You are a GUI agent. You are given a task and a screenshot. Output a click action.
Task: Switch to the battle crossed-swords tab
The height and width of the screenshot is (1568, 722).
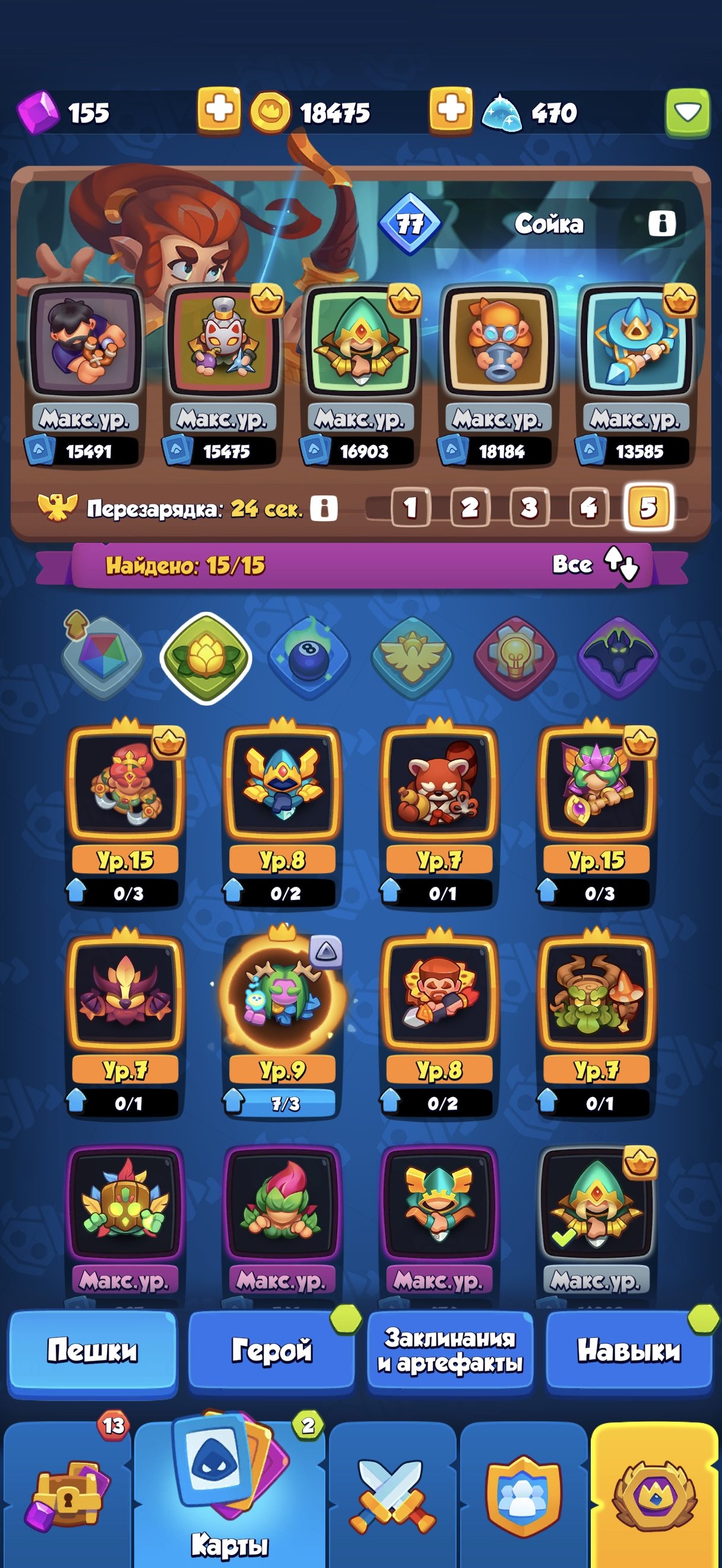[x=392, y=1494]
